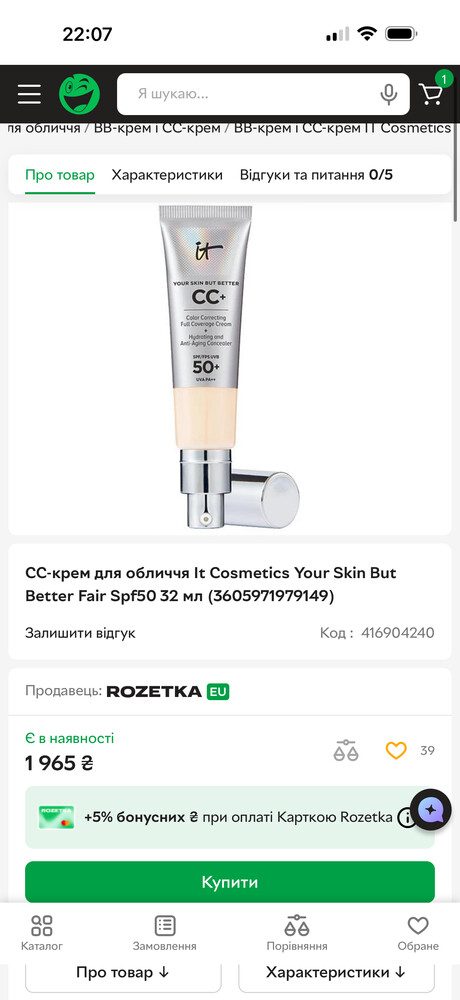The image size is (460, 1000).
Task: Switch to Відгуки та питання tab
Action: [316, 175]
